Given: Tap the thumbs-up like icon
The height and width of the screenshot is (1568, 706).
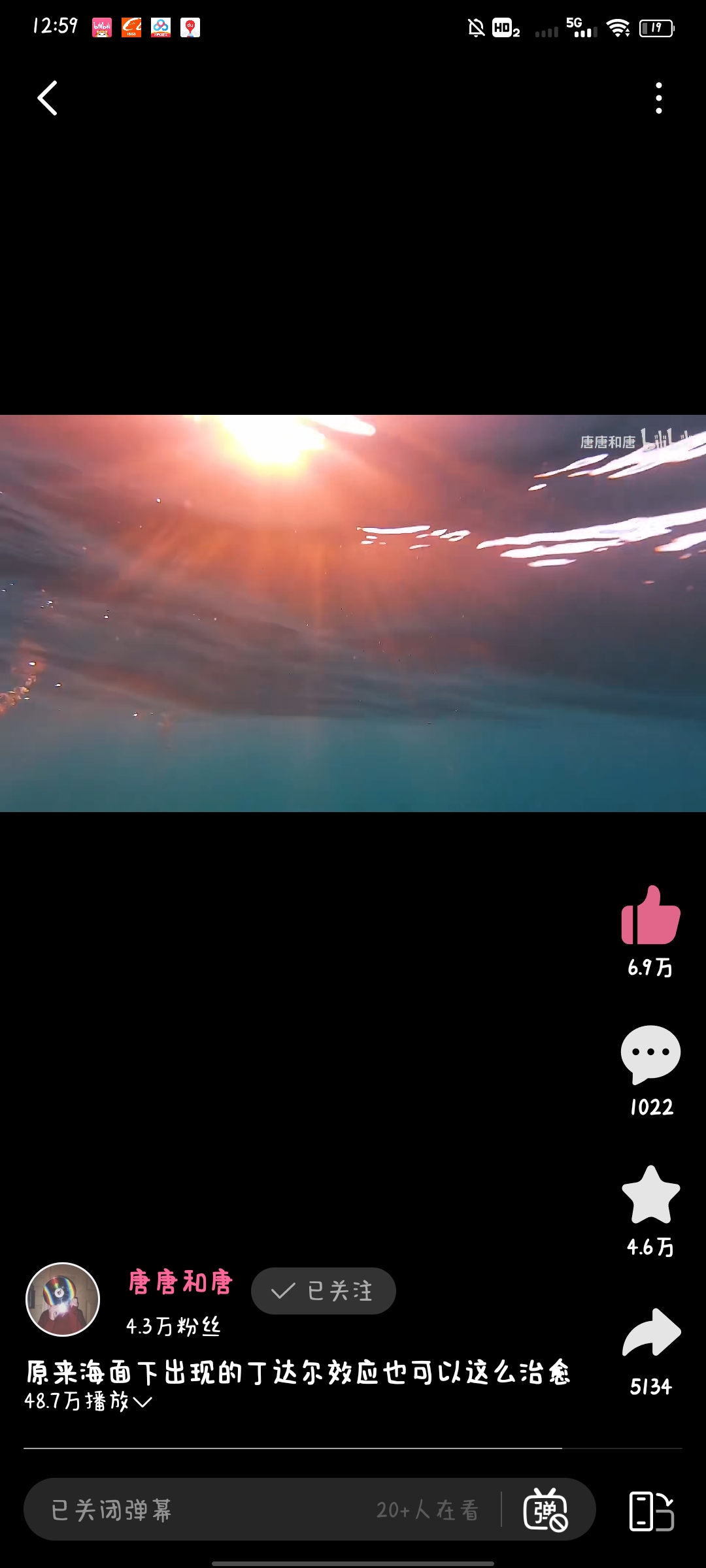Looking at the screenshot, I should (x=650, y=915).
